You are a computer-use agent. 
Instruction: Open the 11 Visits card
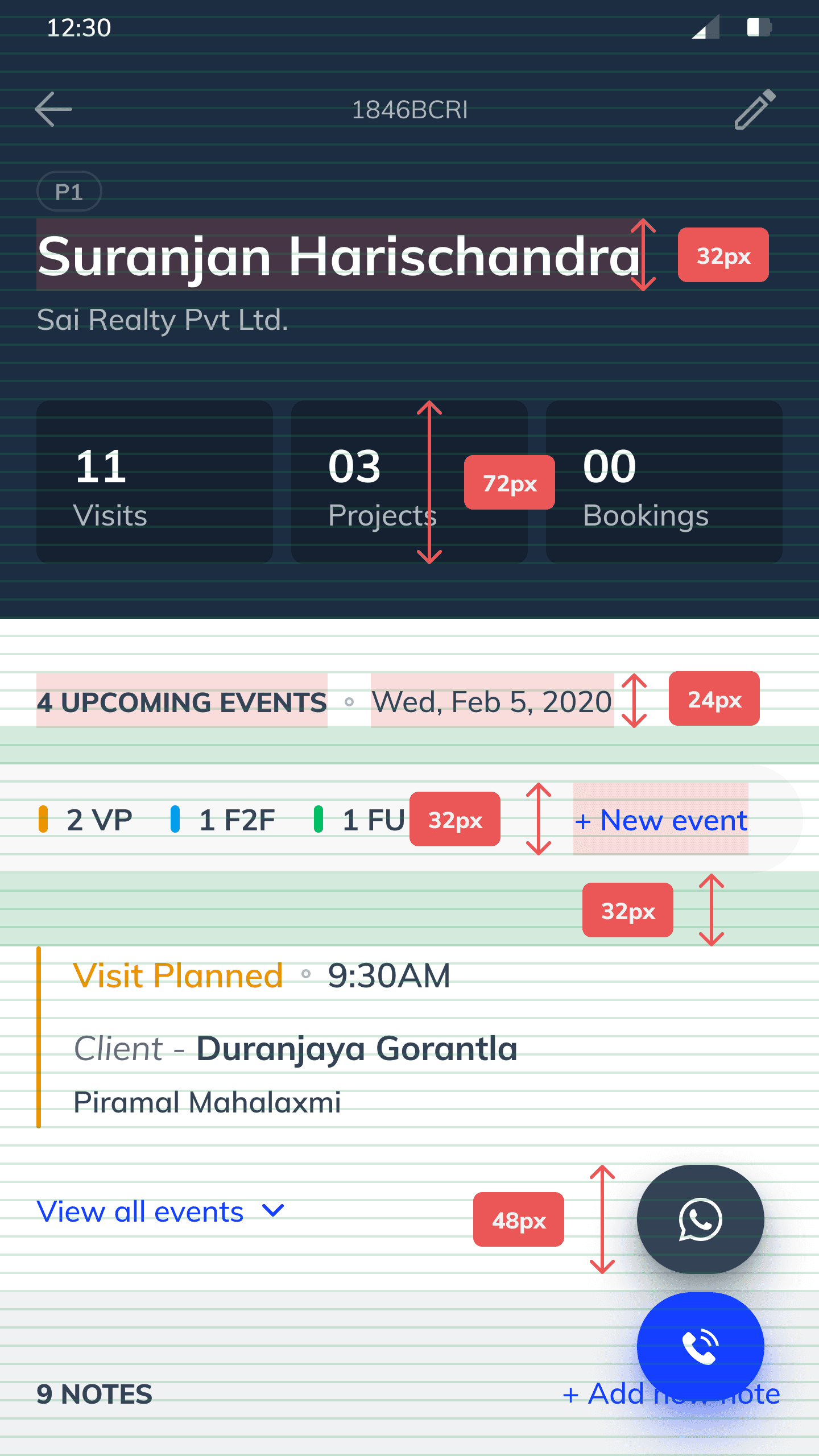pos(155,482)
